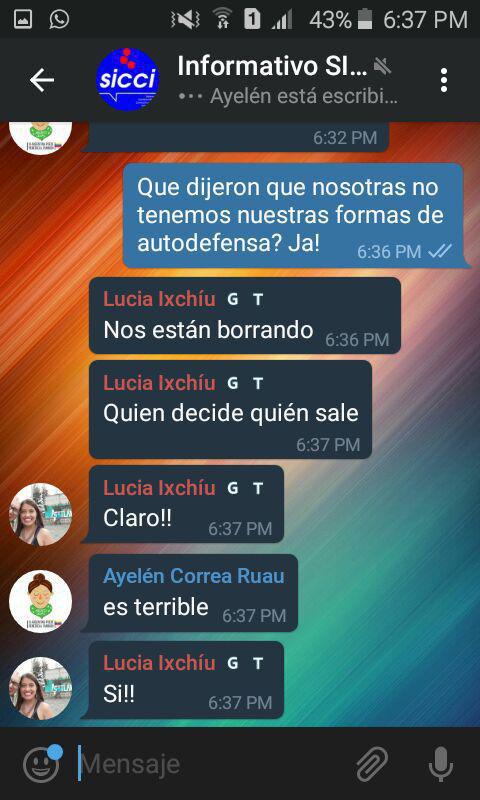
Task: Tap the 'Quien decide quién sale' message
Action: click(230, 410)
